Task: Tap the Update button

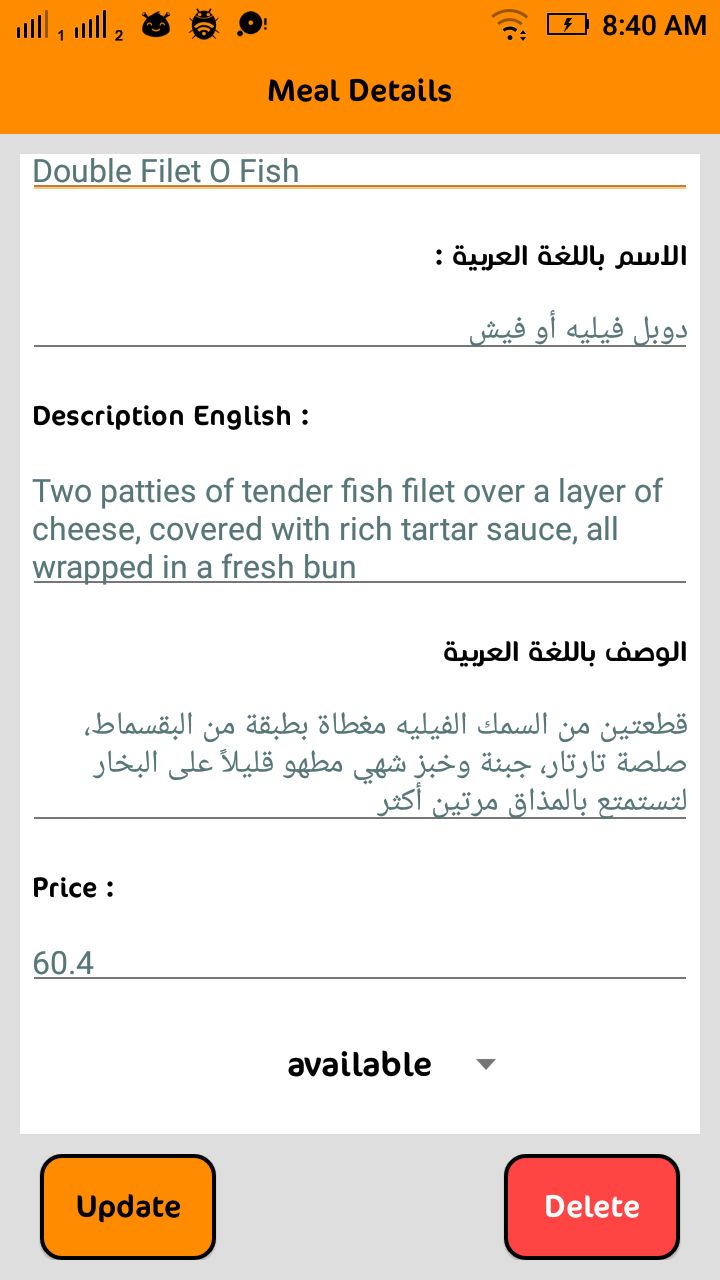Action: pyautogui.click(x=128, y=1207)
